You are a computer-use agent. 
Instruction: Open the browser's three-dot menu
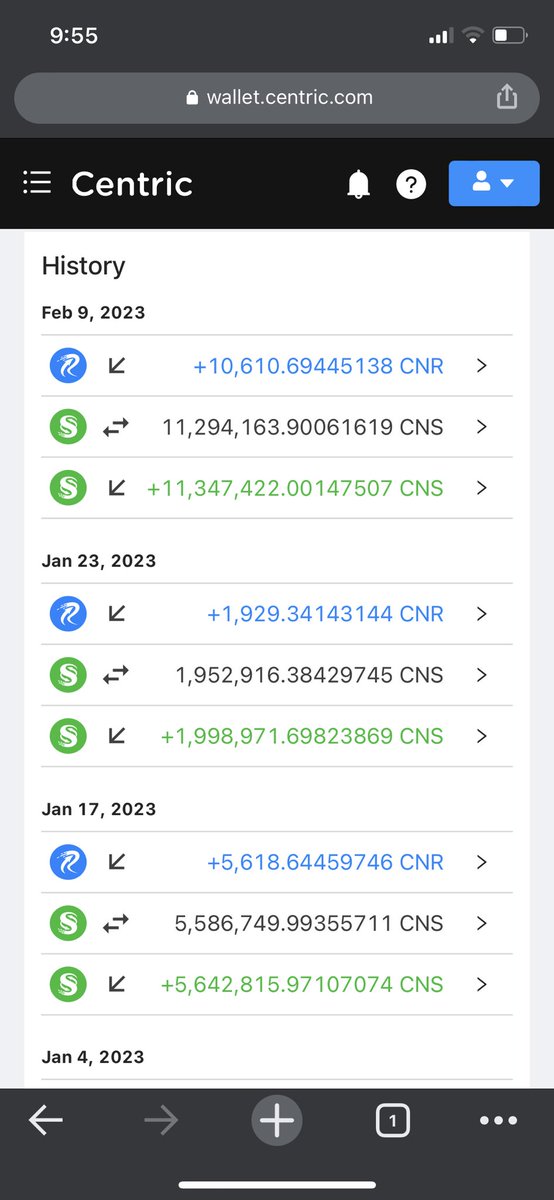pyautogui.click(x=499, y=1122)
